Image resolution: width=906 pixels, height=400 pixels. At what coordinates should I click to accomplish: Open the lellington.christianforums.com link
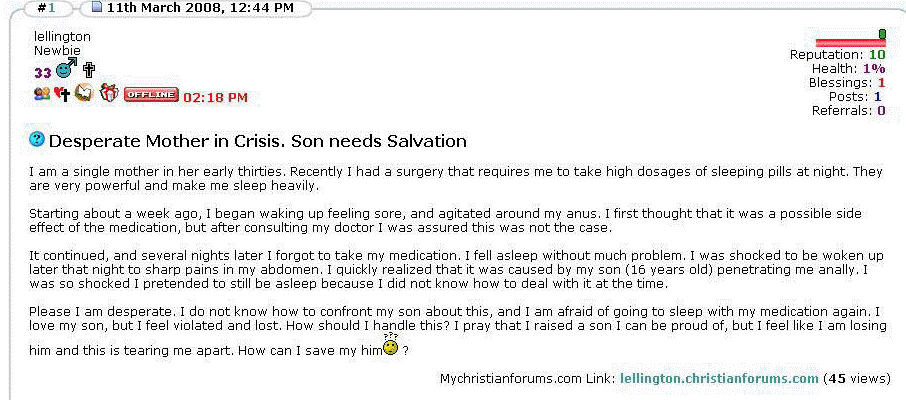click(x=719, y=379)
